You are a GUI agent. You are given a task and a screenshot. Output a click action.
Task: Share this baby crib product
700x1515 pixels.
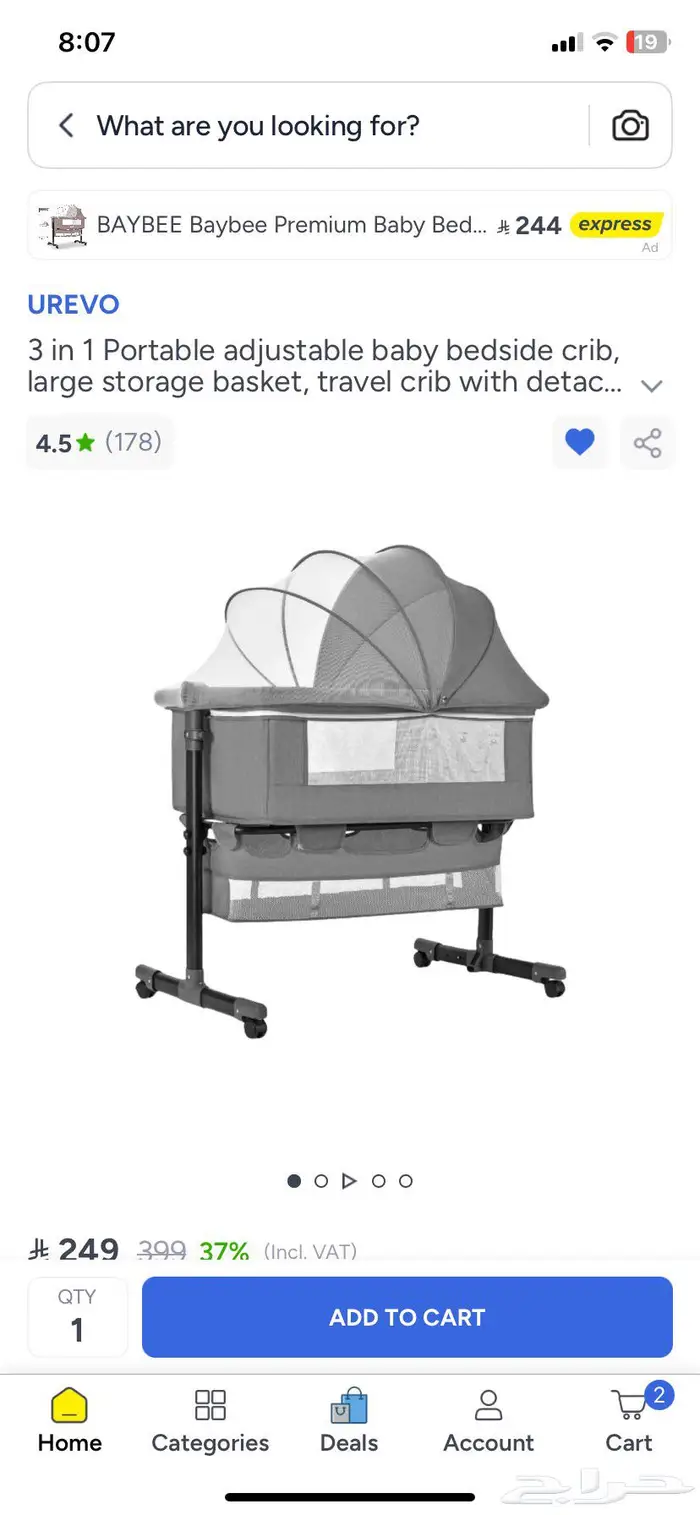(x=647, y=442)
